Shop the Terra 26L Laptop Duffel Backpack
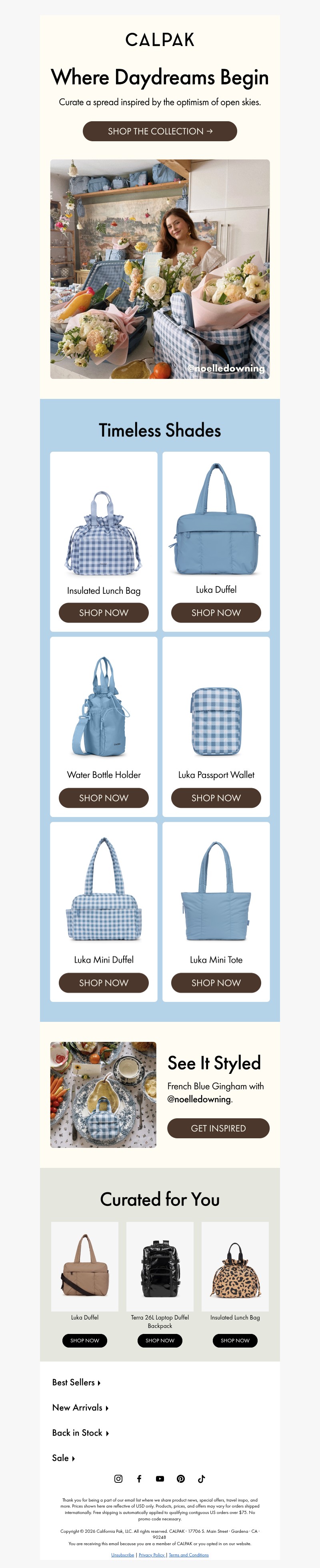320x1568 pixels. point(160,1340)
